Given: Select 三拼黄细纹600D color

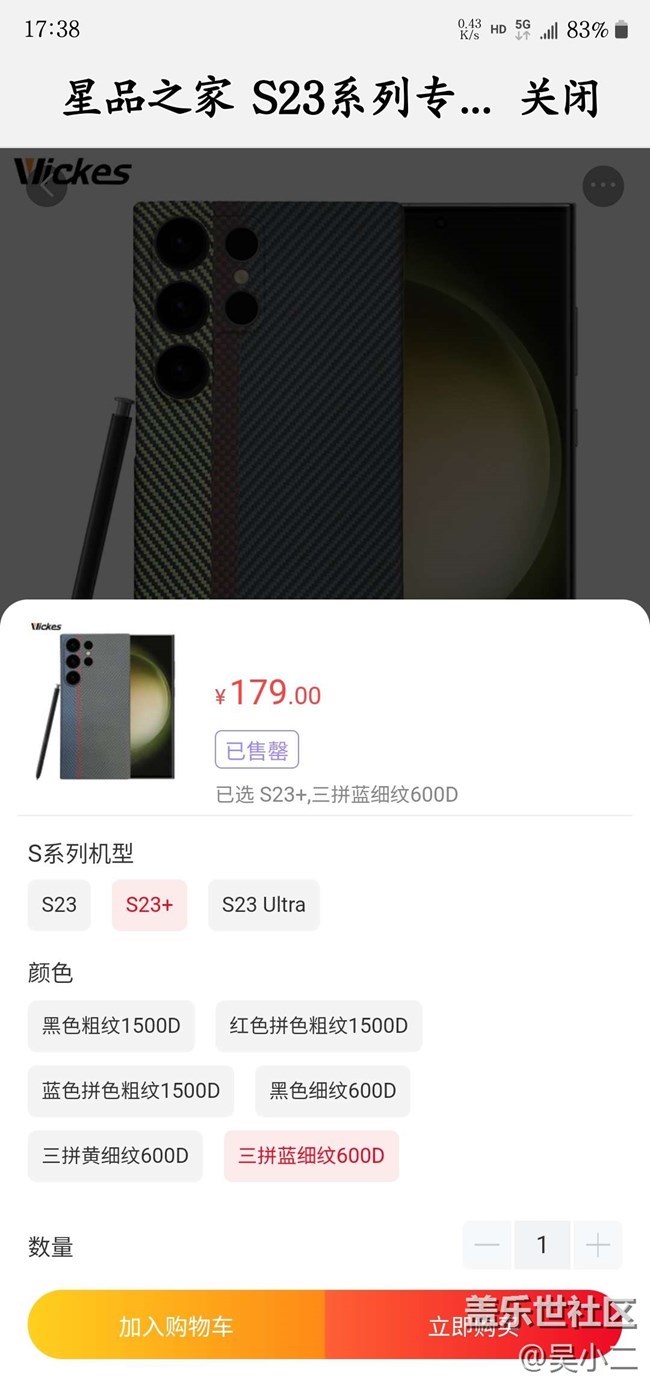Looking at the screenshot, I should click(x=115, y=1156).
